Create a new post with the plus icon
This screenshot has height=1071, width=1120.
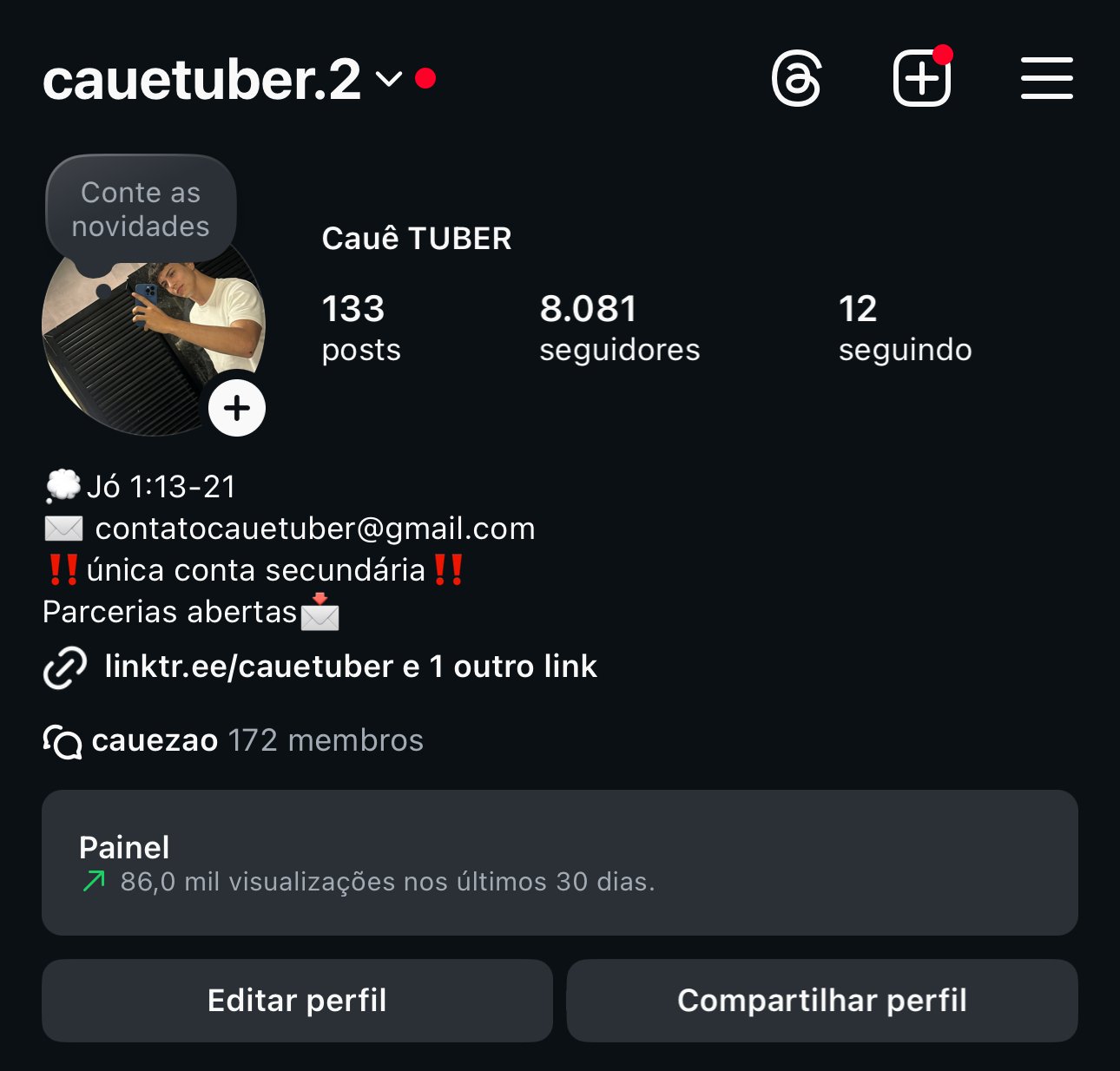point(921,79)
